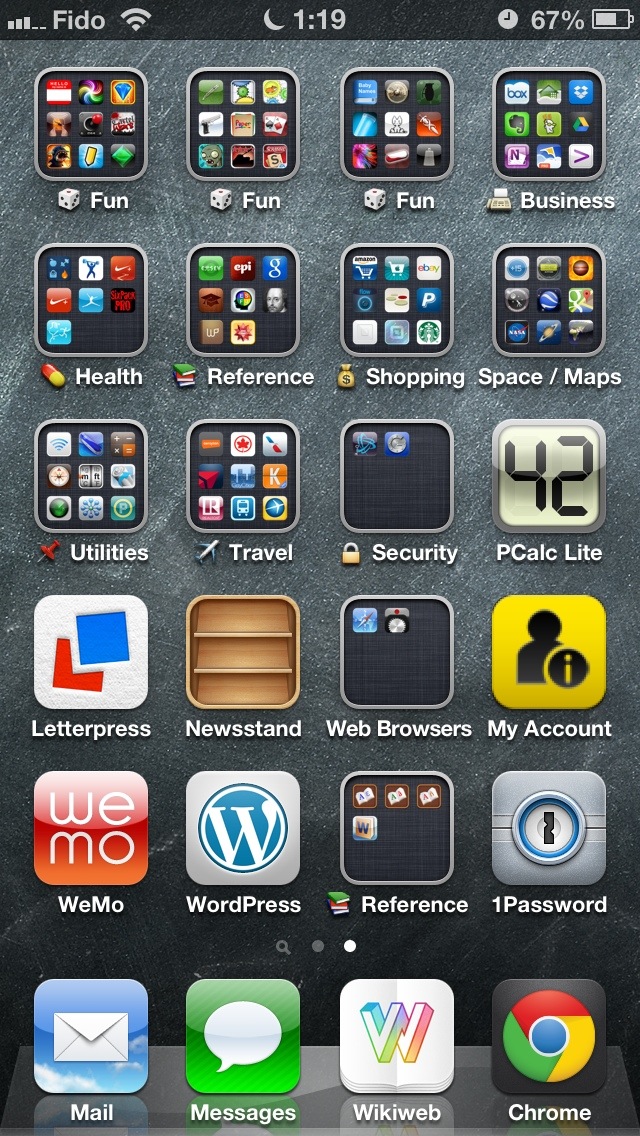This screenshot has width=640, height=1136.
Task: Open Chrome from the dock
Action: click(x=549, y=1036)
